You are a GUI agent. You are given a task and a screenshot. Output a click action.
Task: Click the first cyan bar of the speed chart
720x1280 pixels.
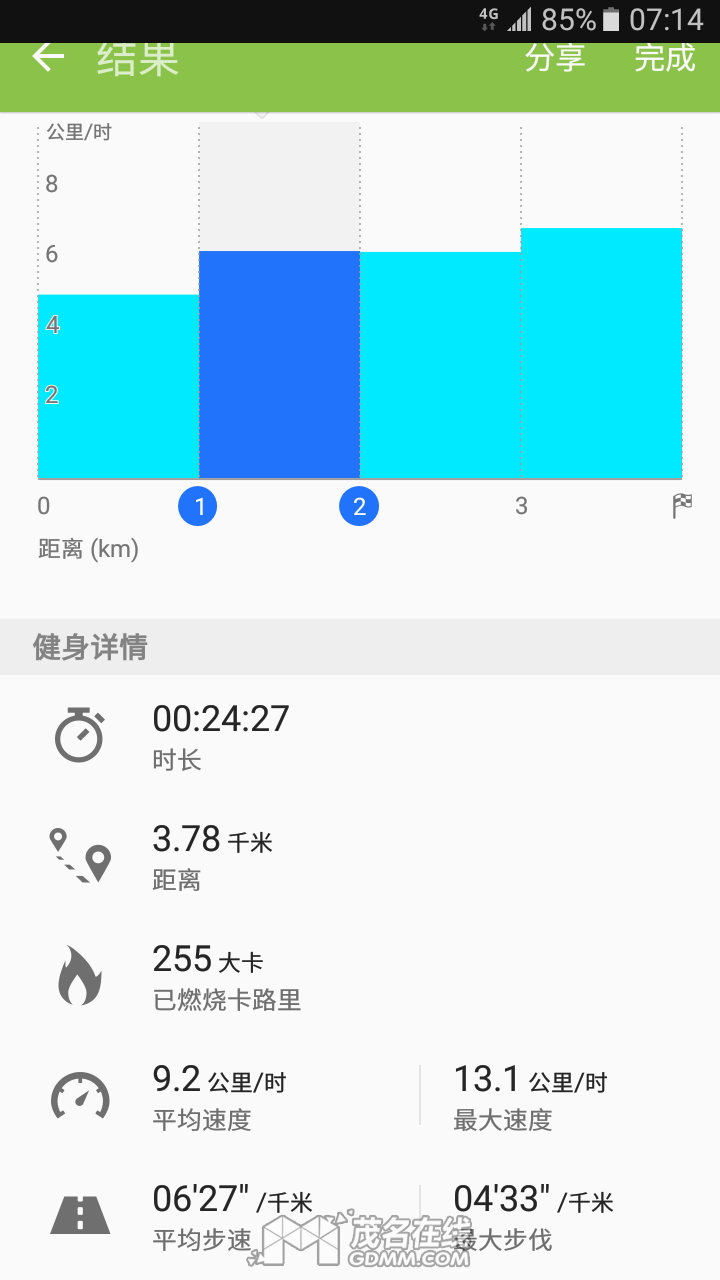[118, 385]
